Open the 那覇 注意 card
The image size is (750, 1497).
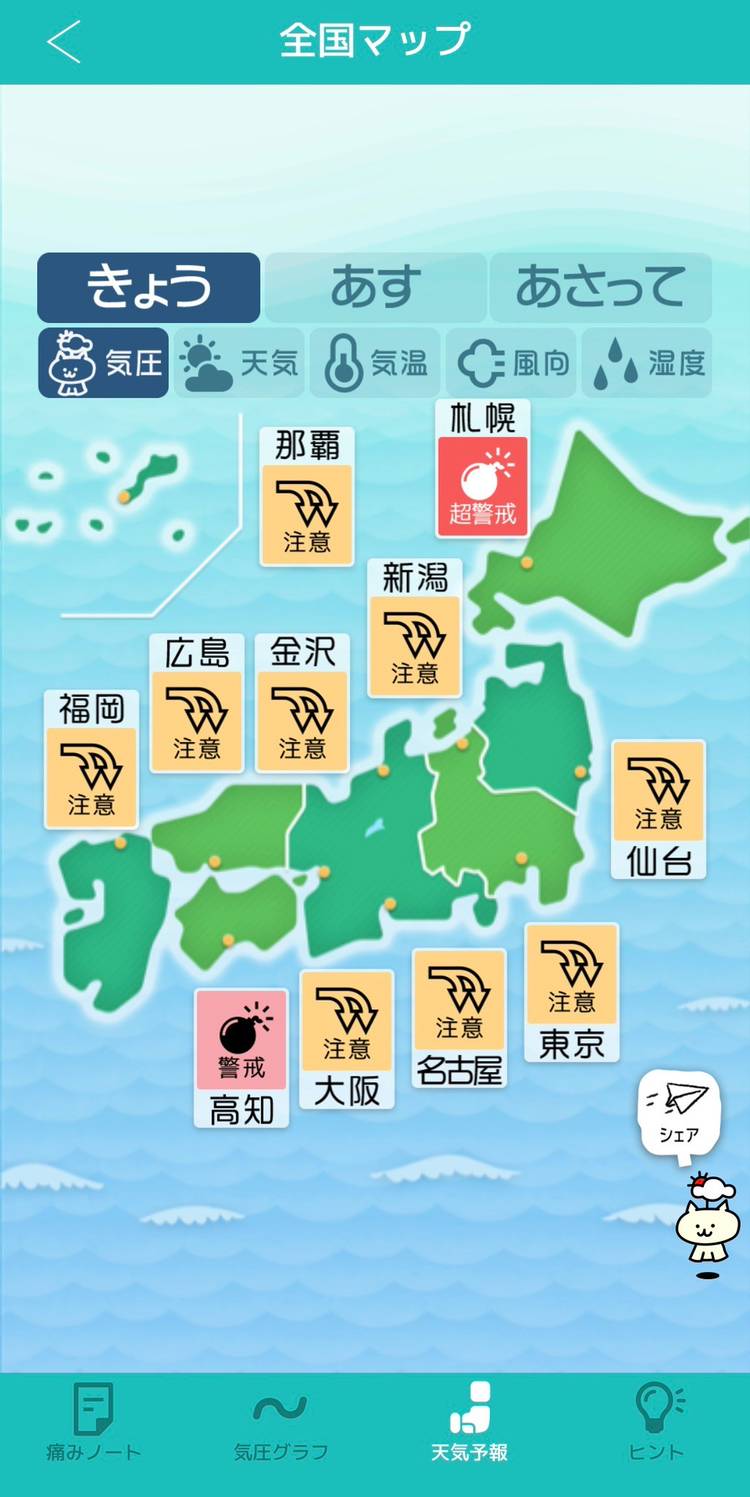[307, 498]
